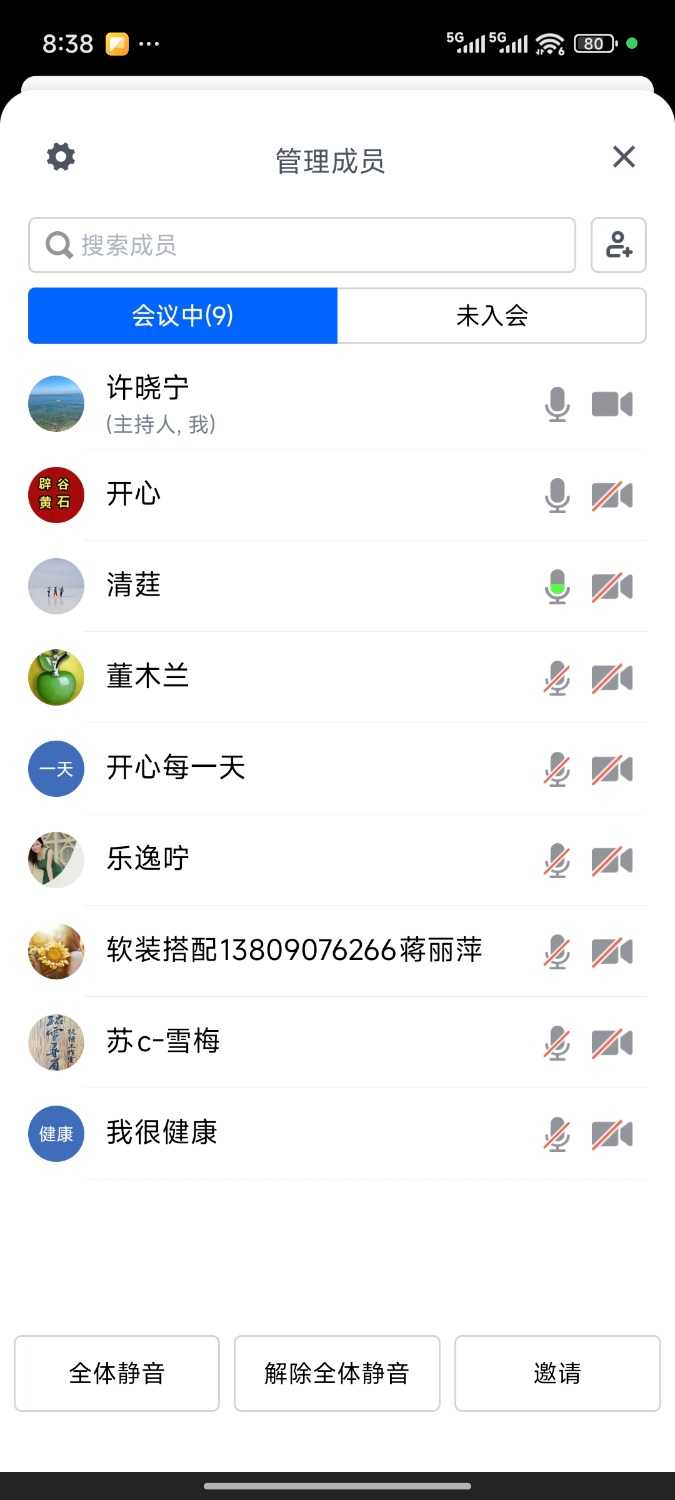
Task: Switch to the 未入会 tab
Action: pos(492,316)
